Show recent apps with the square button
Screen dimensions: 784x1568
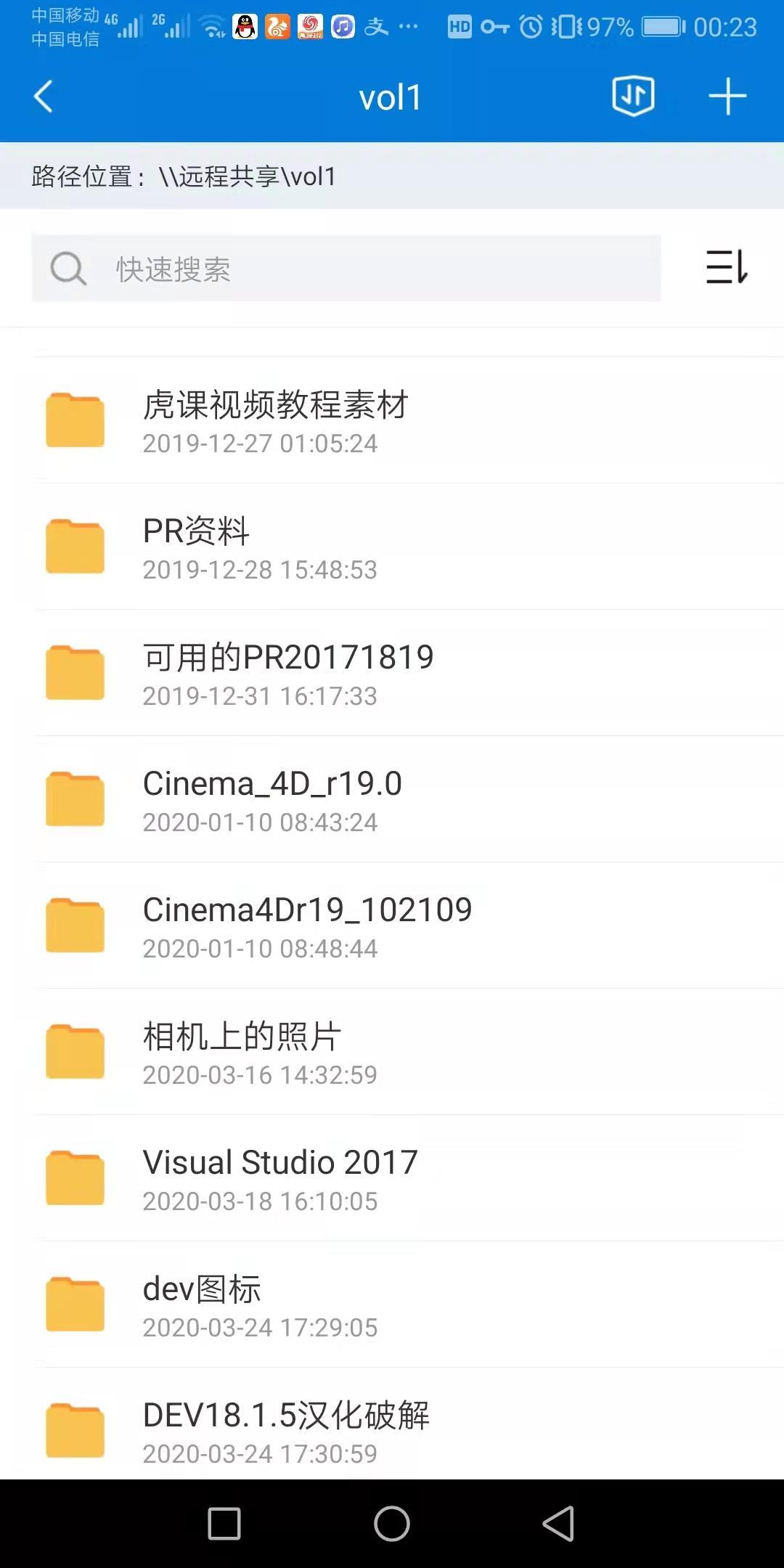[x=224, y=1523]
